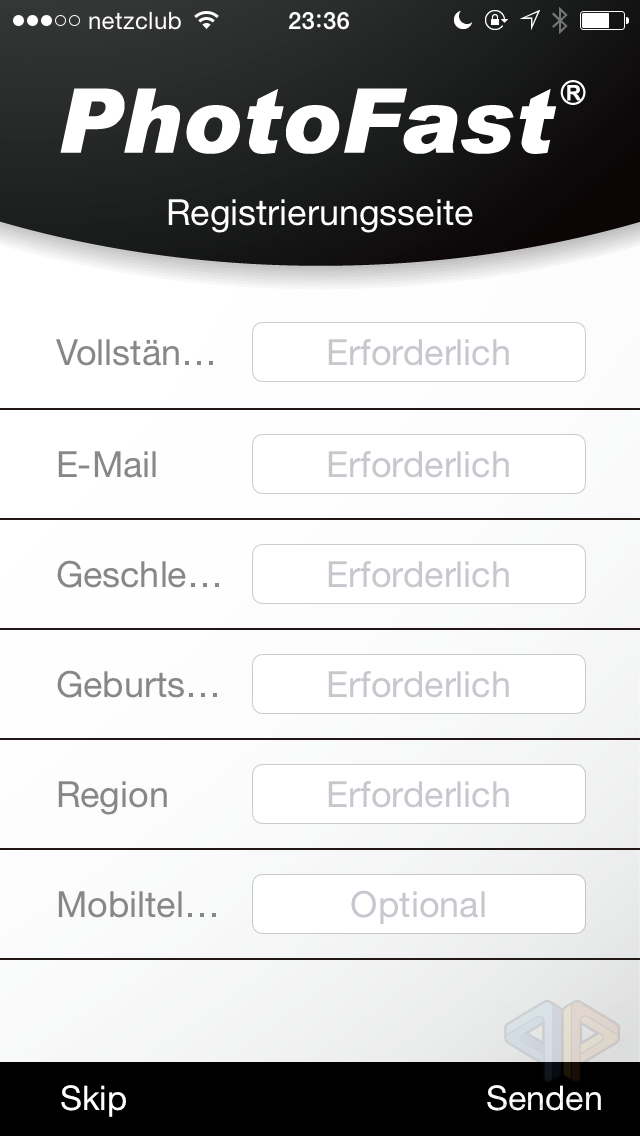Focus the optional Mobiltelefon field
This screenshot has height=1136, width=640.
[x=418, y=904]
